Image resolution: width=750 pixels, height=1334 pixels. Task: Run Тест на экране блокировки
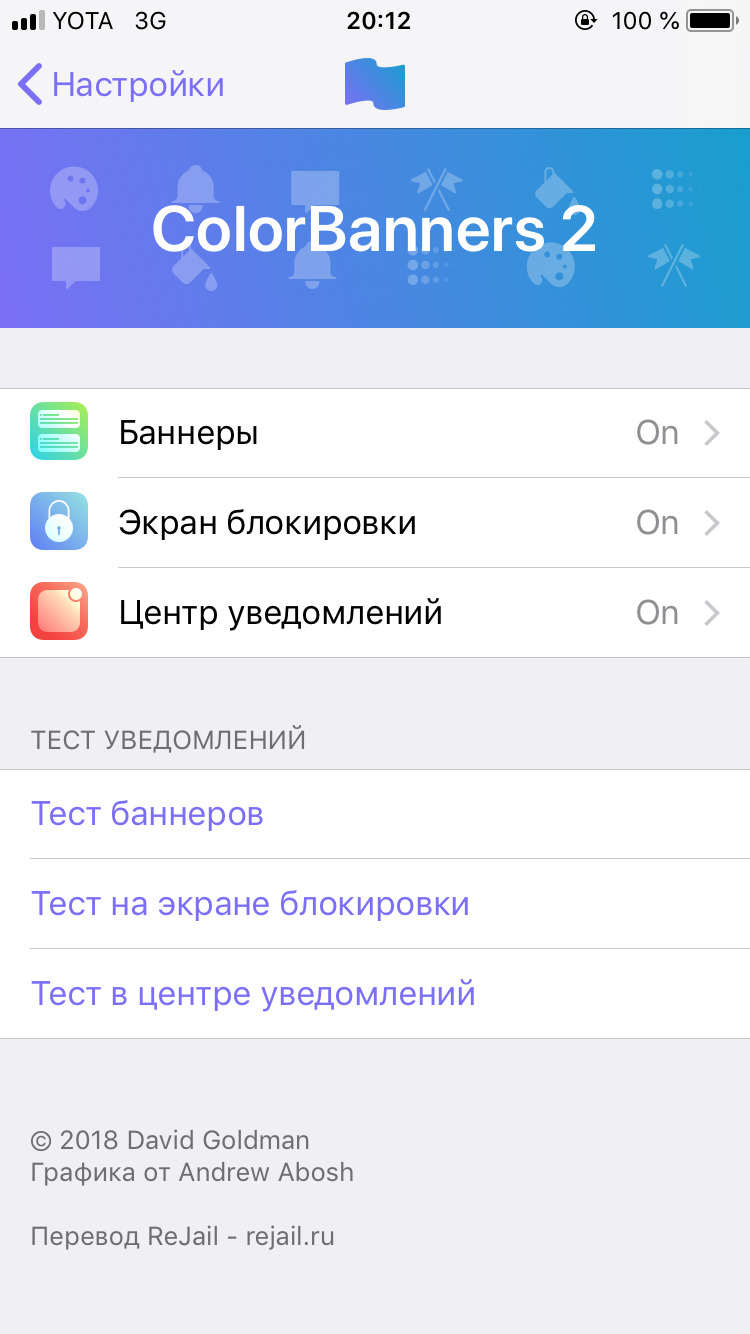[375, 904]
